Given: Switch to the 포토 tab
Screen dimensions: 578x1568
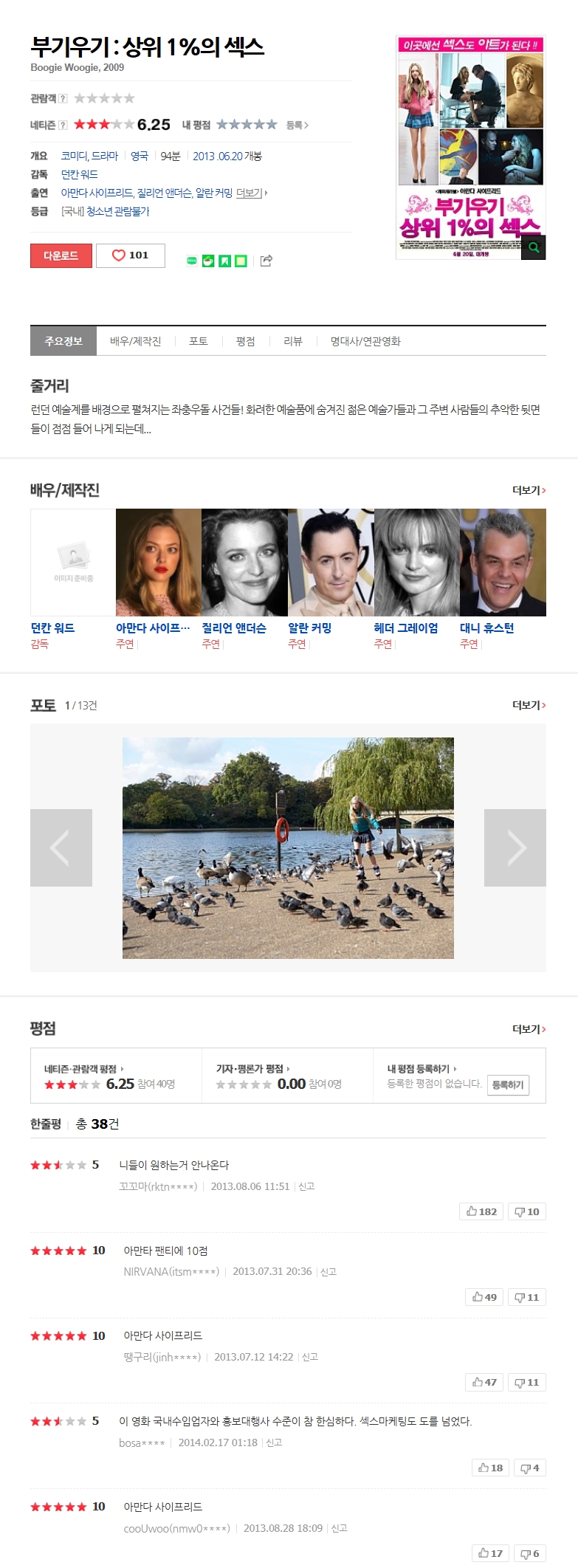Looking at the screenshot, I should (x=198, y=341).
